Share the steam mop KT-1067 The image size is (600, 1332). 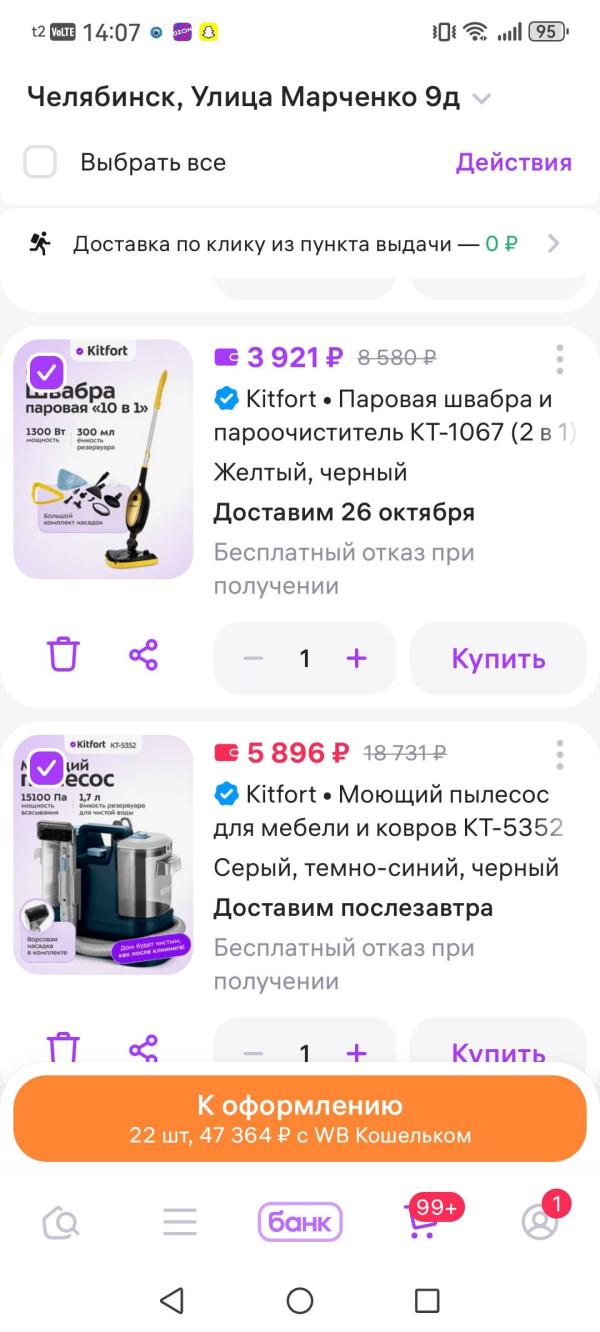144,656
